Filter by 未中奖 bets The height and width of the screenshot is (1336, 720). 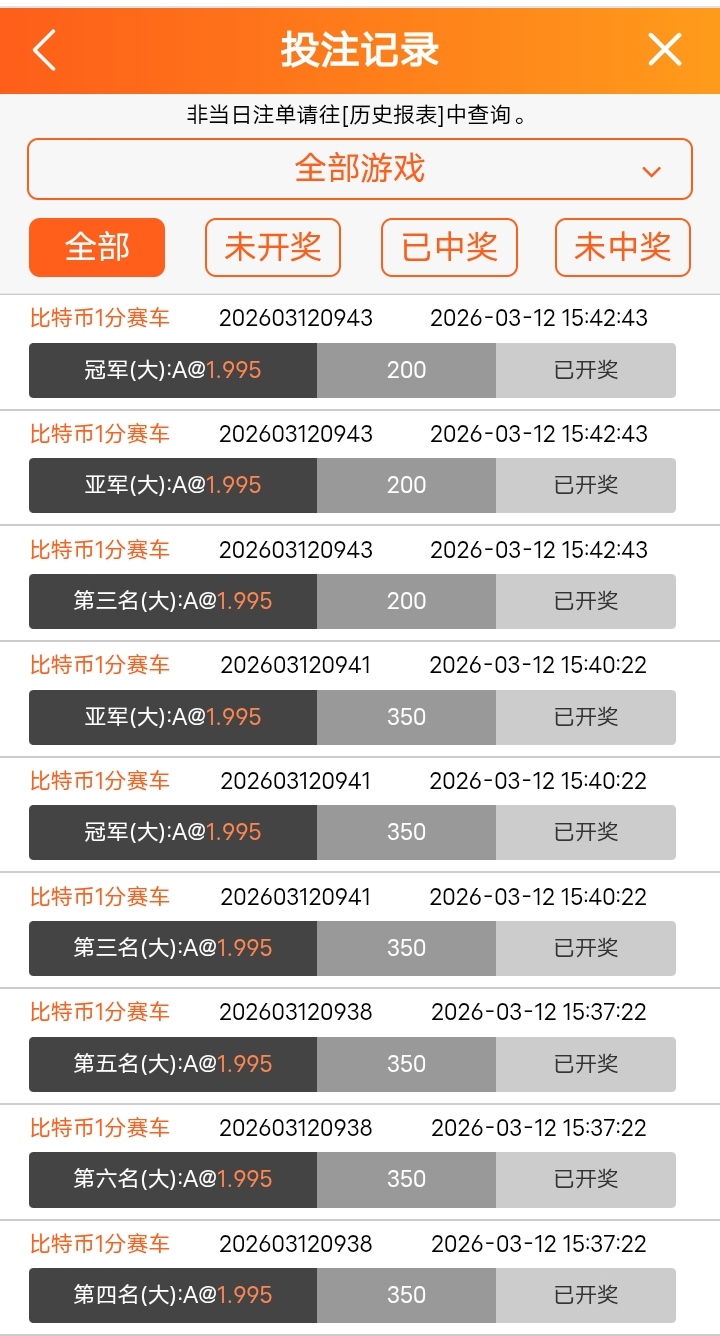pyautogui.click(x=623, y=247)
